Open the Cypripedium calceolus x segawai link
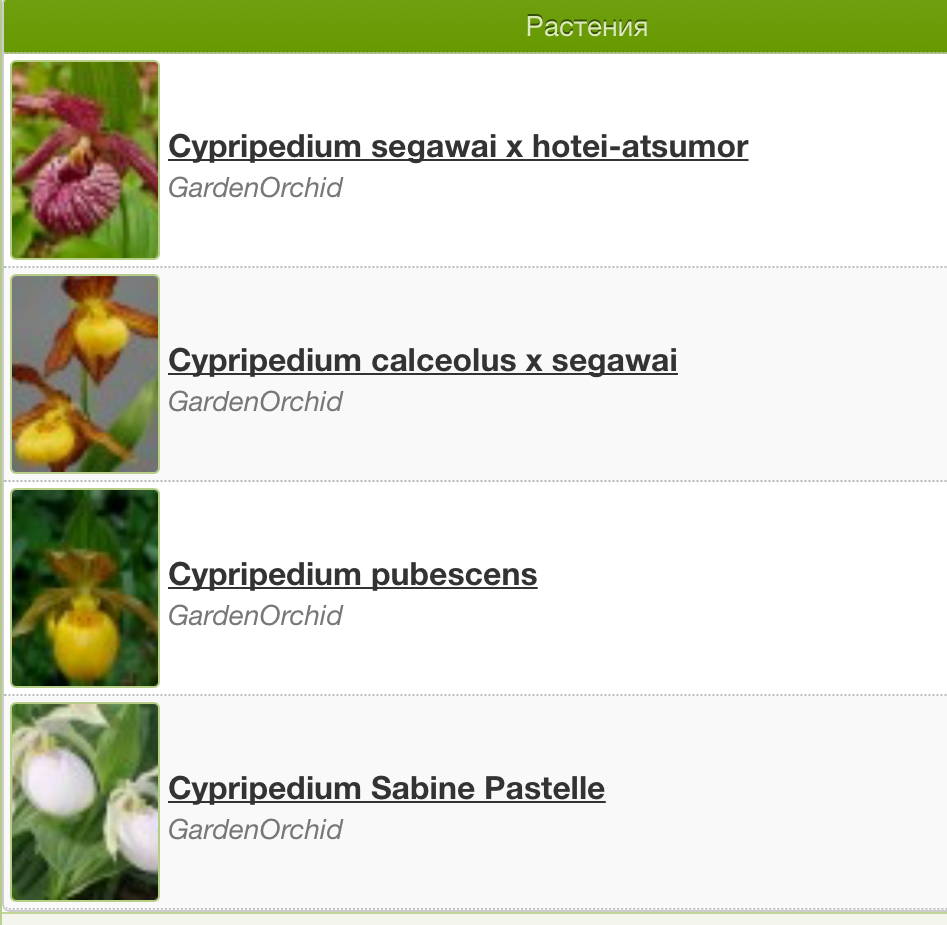947x925 pixels. tap(423, 361)
